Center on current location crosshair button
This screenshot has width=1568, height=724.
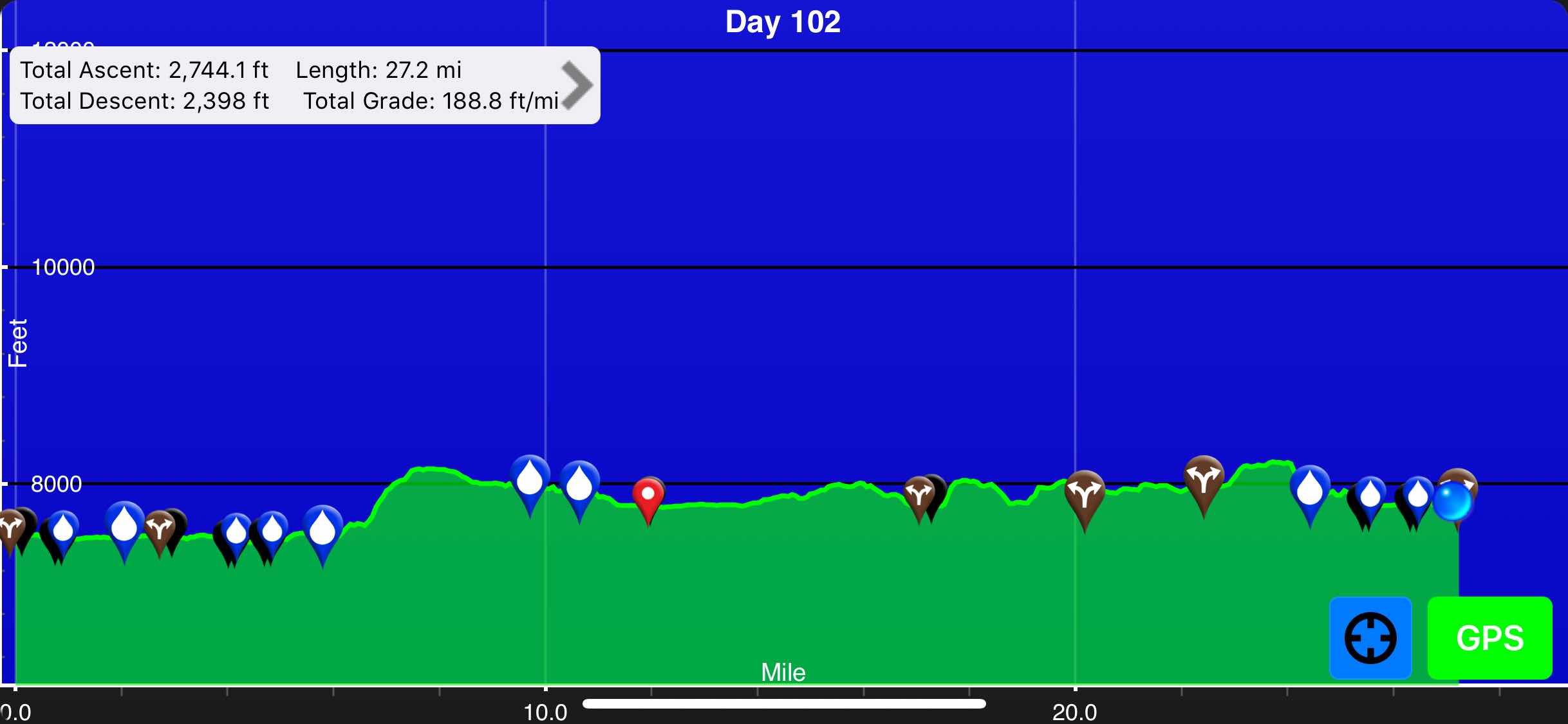tap(1370, 638)
